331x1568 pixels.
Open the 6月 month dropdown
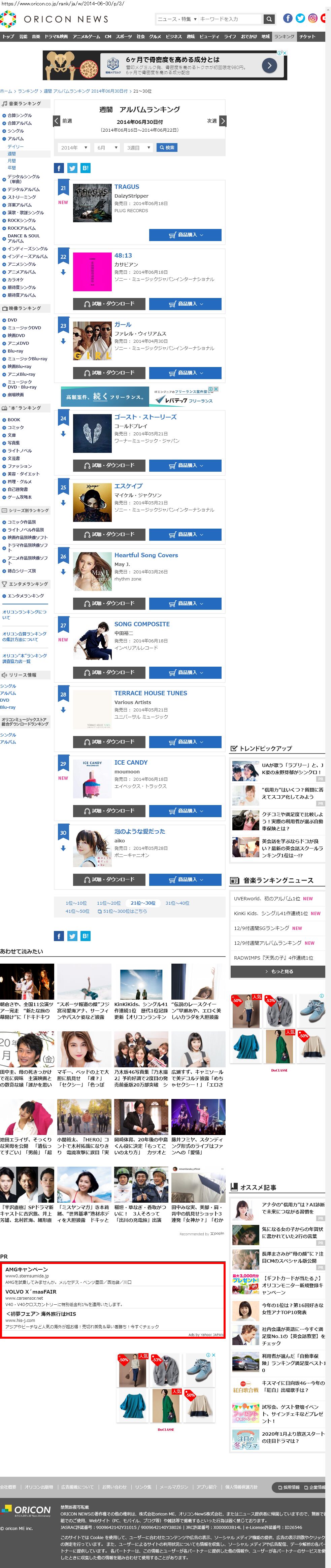(106, 147)
